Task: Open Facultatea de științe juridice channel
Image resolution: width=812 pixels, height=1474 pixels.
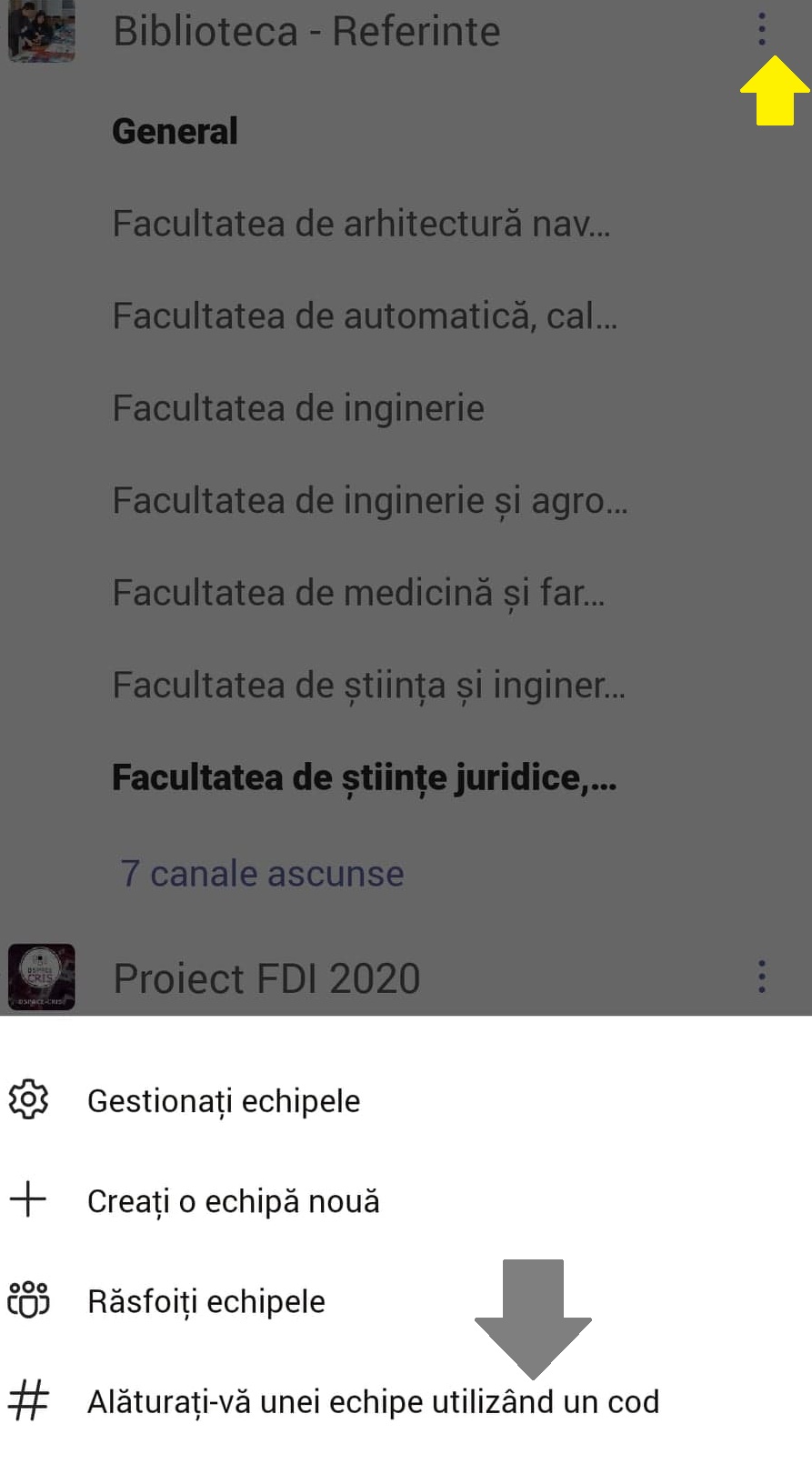Action: (364, 778)
